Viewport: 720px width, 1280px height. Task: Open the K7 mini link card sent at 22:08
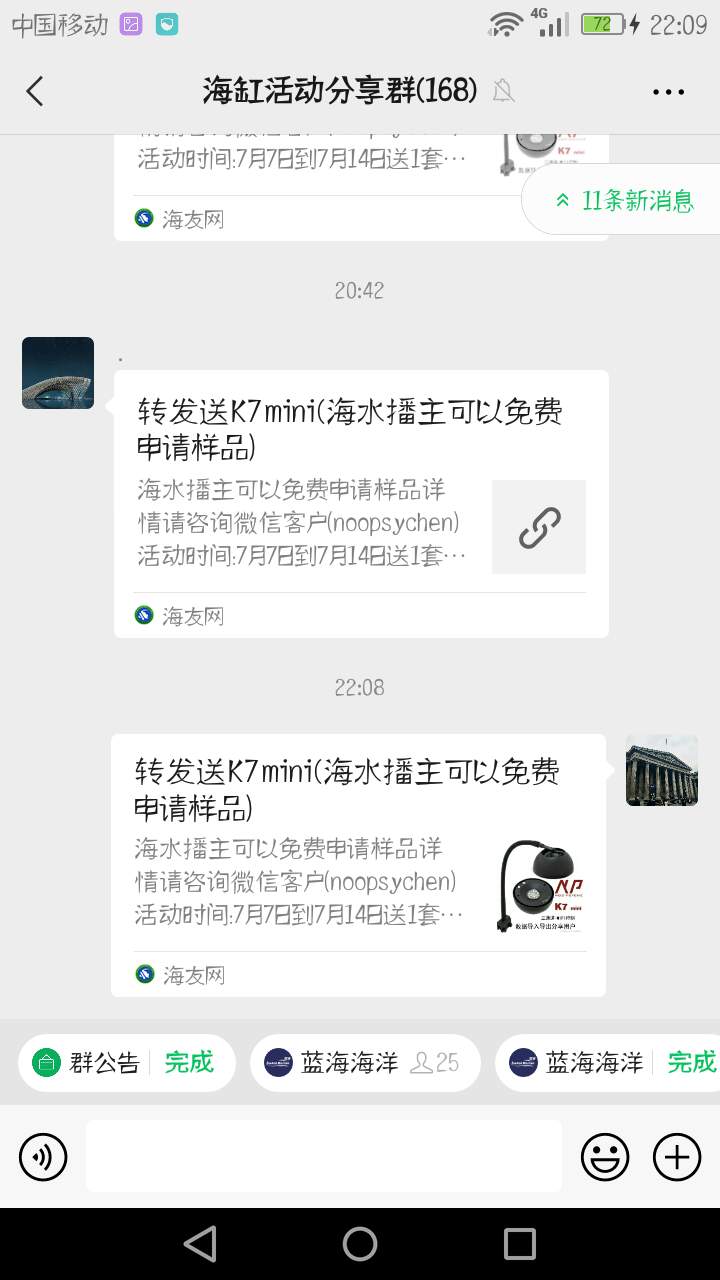pos(358,865)
